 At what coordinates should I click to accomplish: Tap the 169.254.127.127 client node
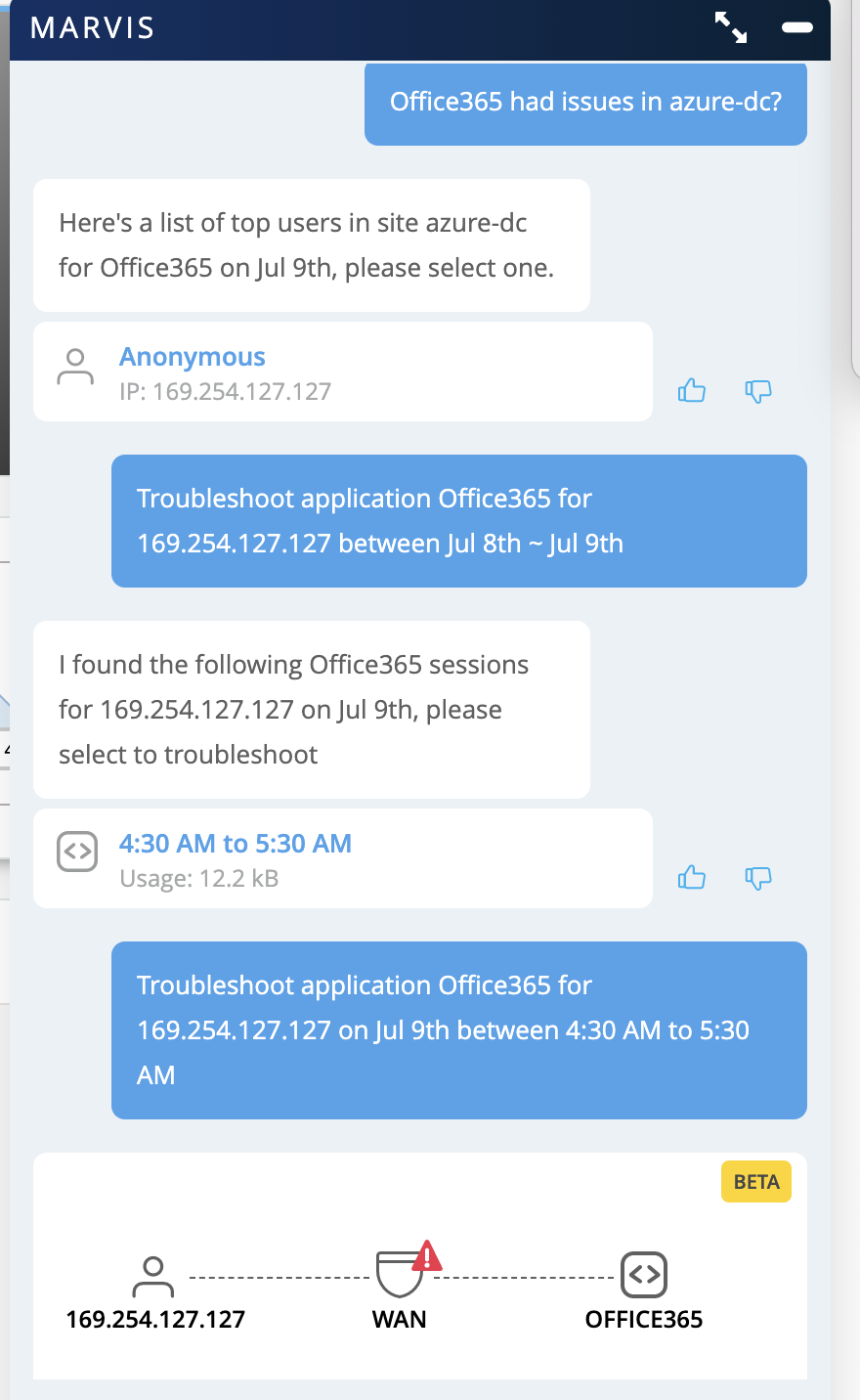(153, 1275)
